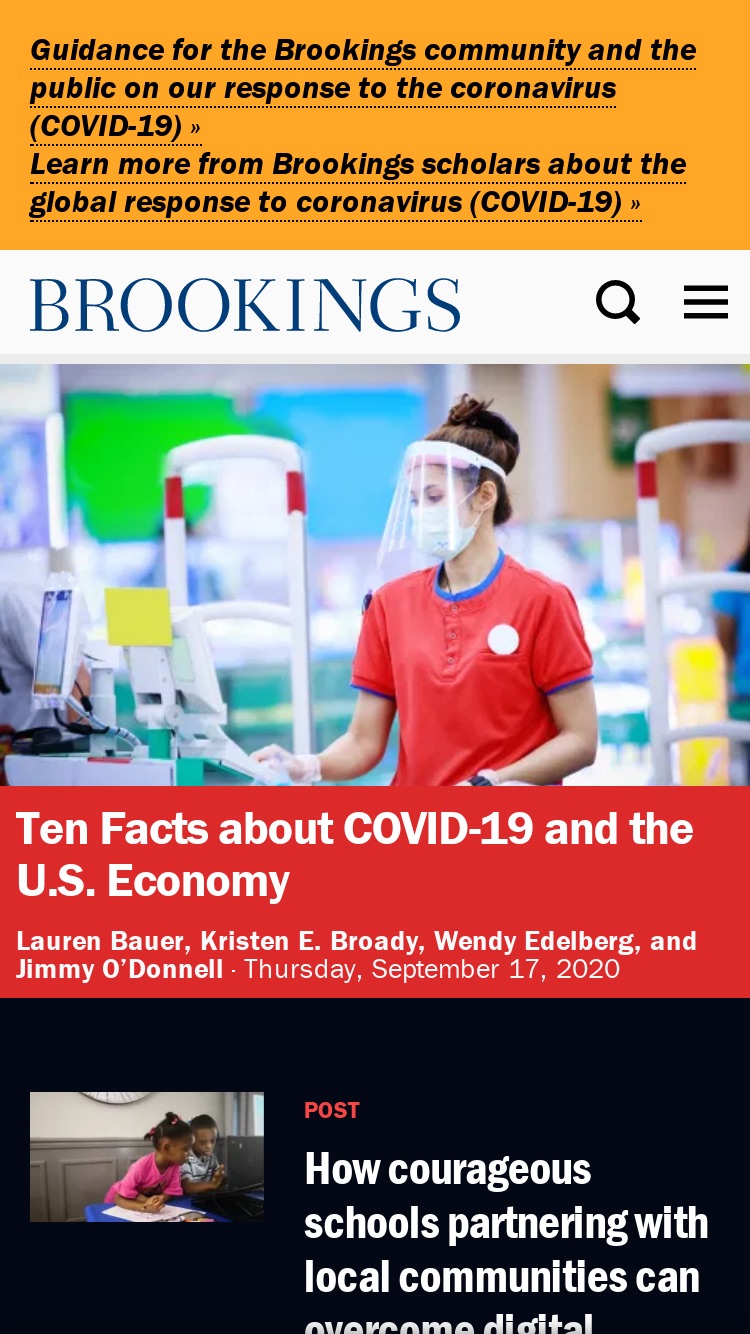
Task: Open the global response to coronavirus link
Action: [358, 183]
